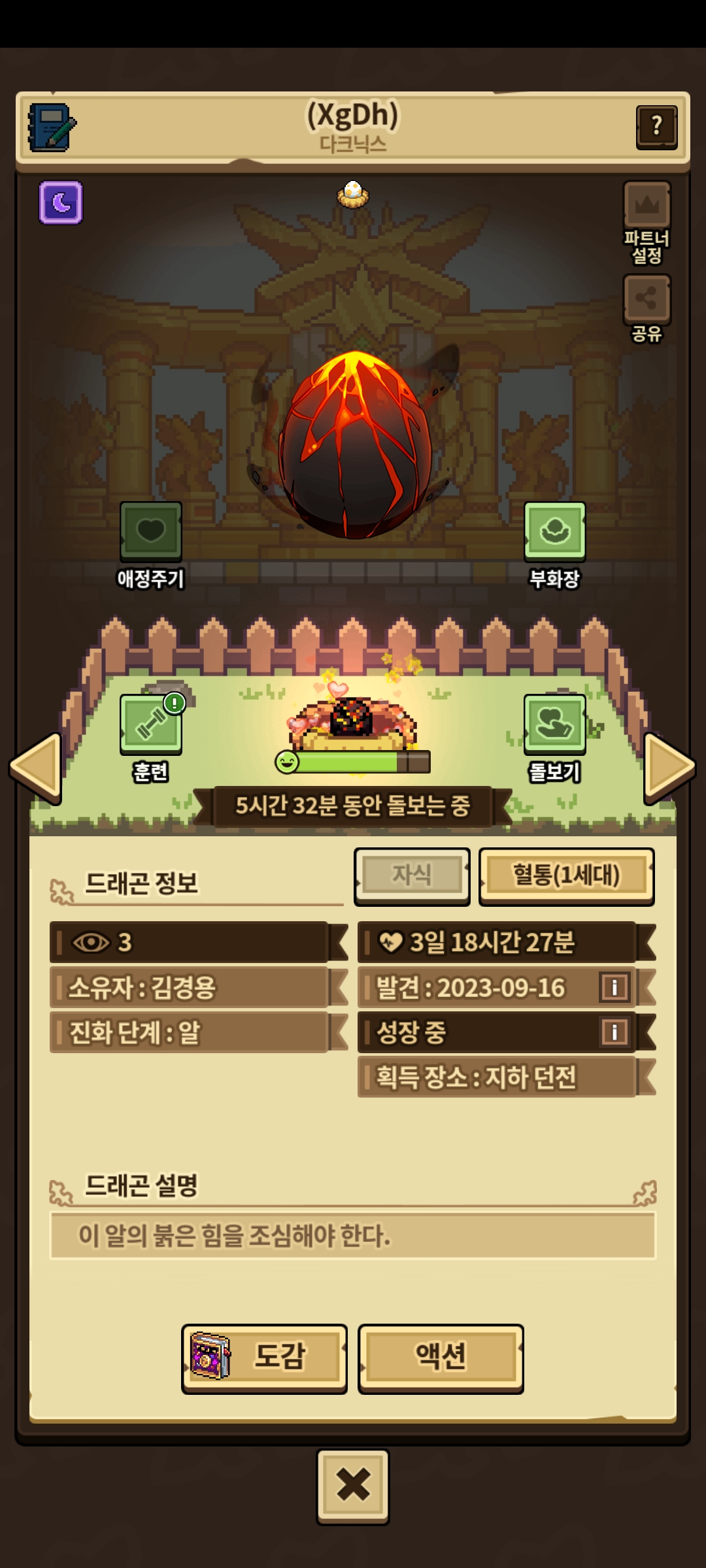
Task: Open the 액션 action menu
Action: [441, 1358]
